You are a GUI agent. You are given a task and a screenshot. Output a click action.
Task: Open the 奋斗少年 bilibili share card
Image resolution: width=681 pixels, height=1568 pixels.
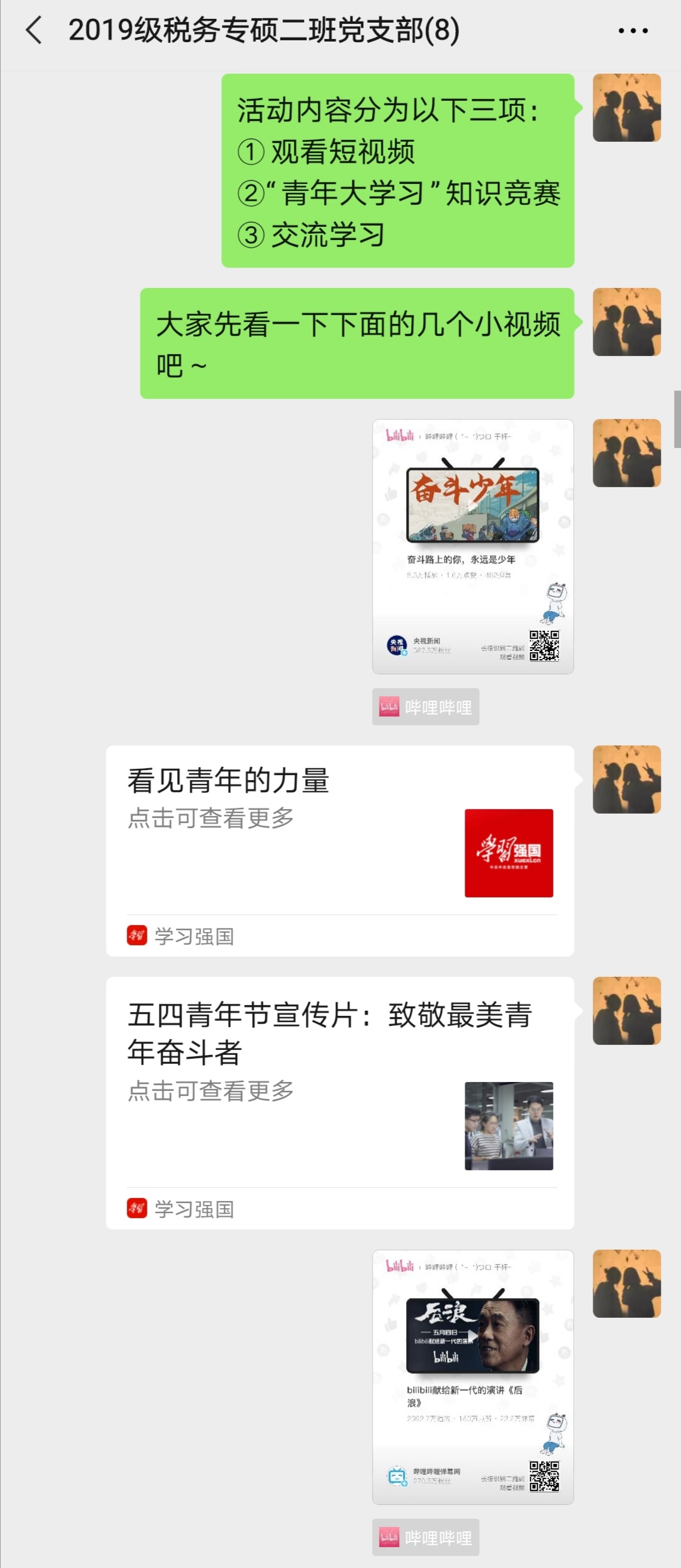[473, 546]
